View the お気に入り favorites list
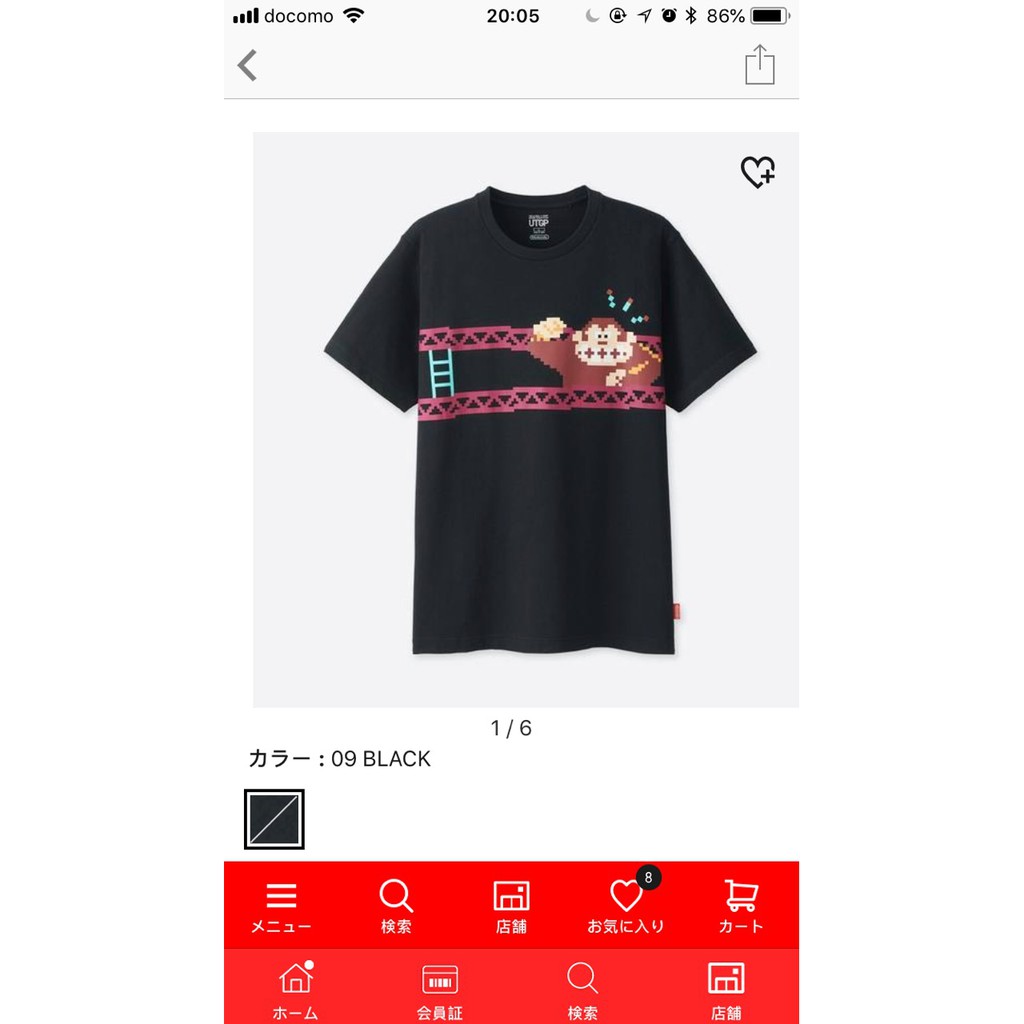 click(626, 906)
